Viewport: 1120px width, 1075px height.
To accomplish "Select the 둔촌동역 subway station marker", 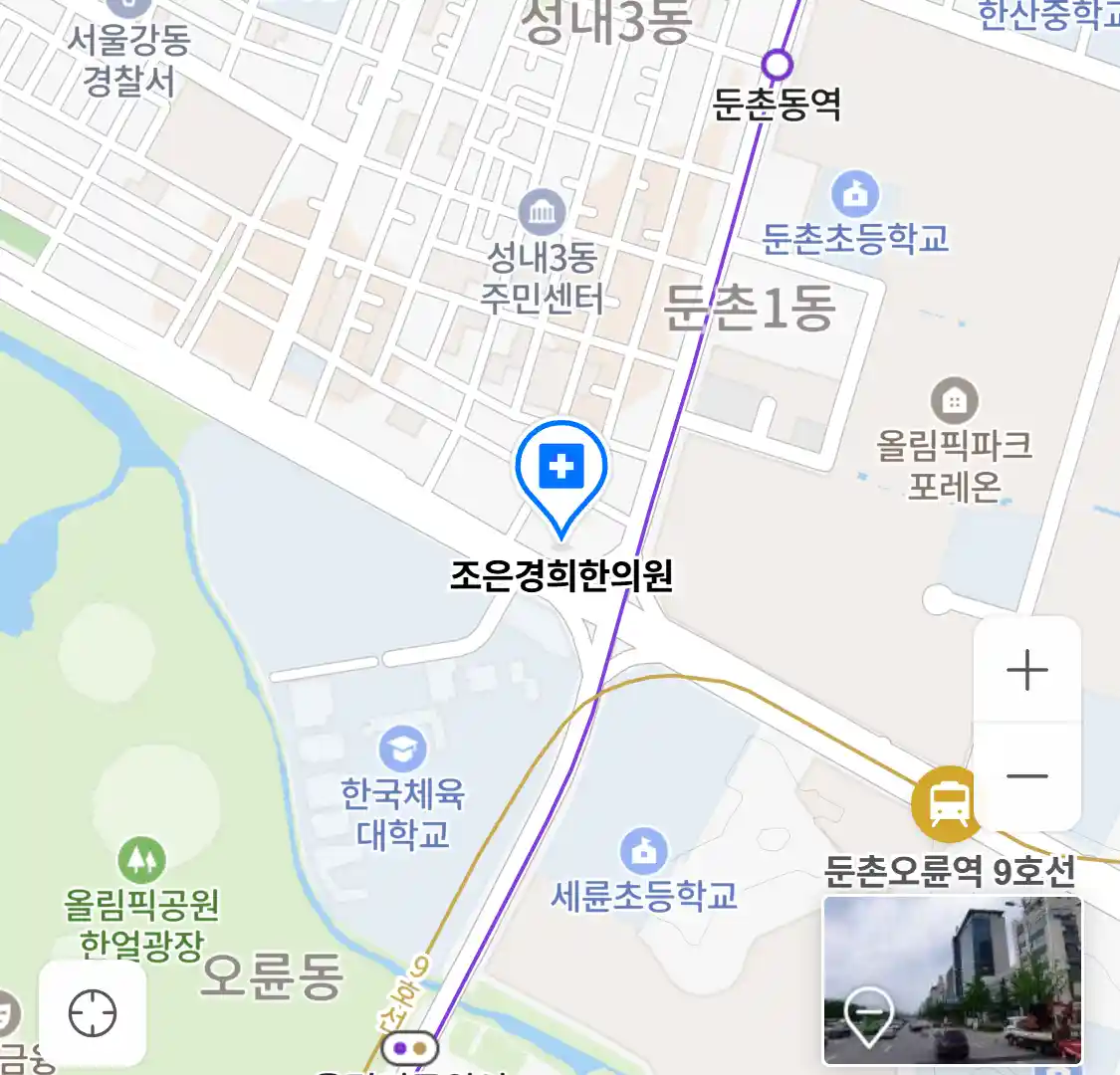I will [777, 66].
